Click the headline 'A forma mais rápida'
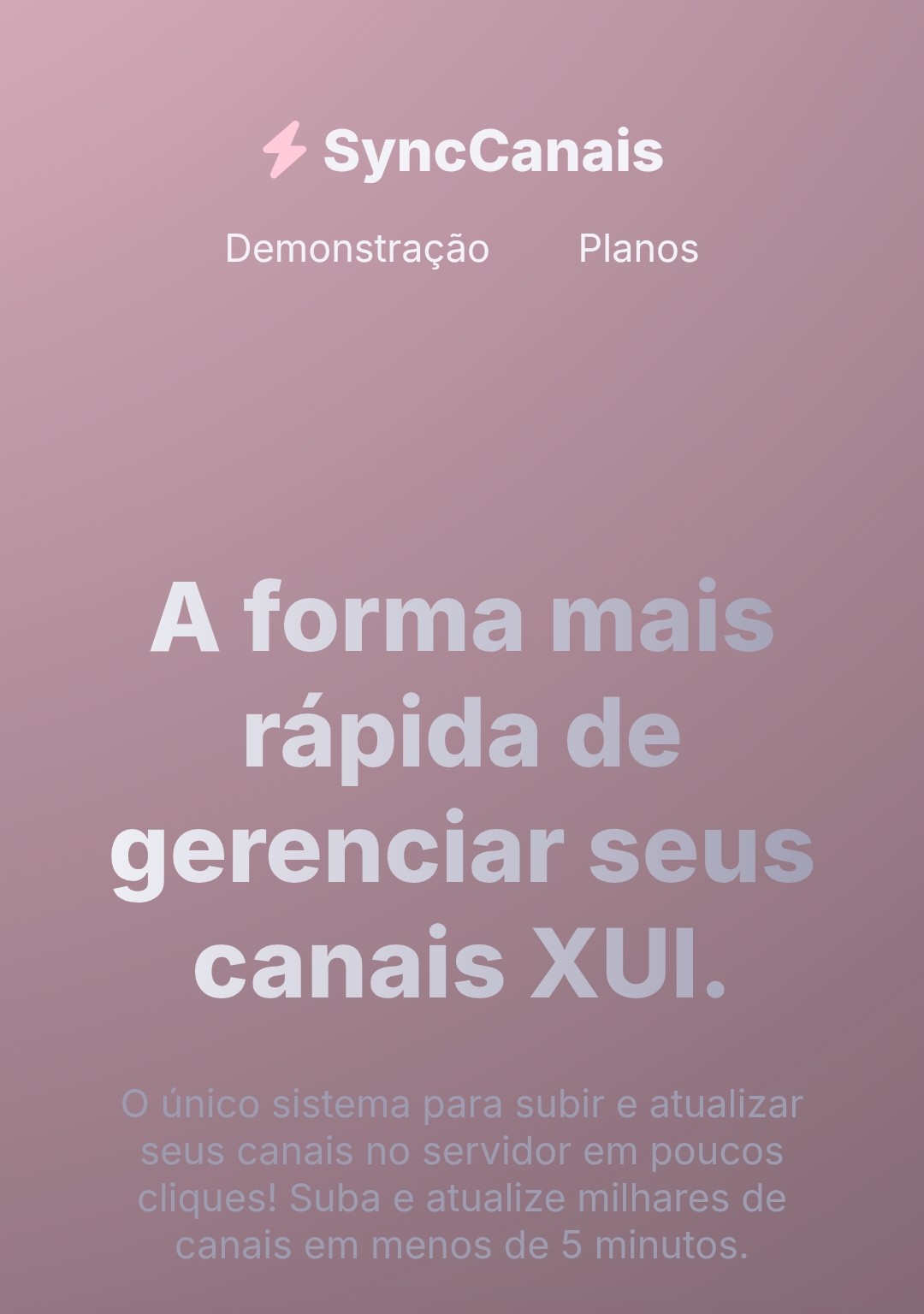 pyautogui.click(x=462, y=620)
